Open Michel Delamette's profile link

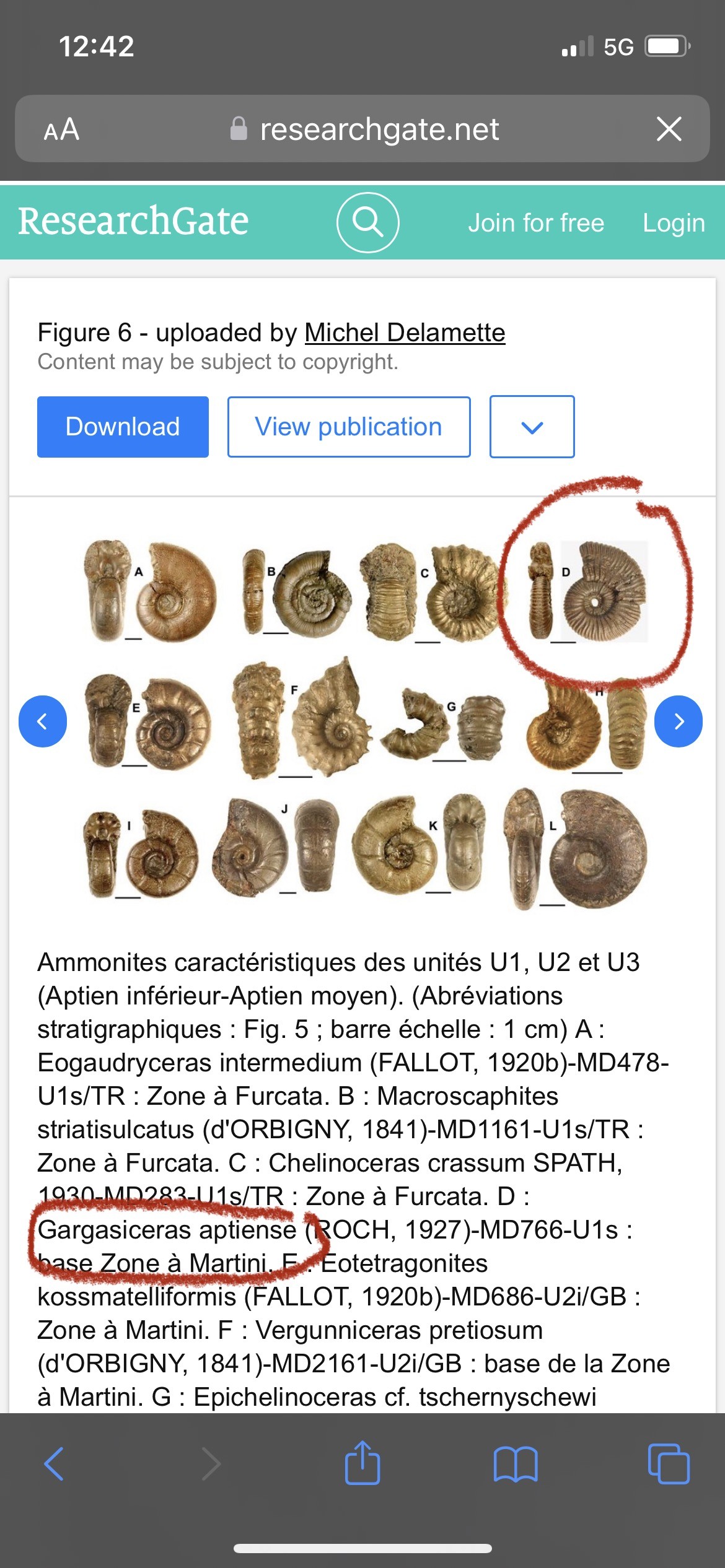[x=405, y=333]
